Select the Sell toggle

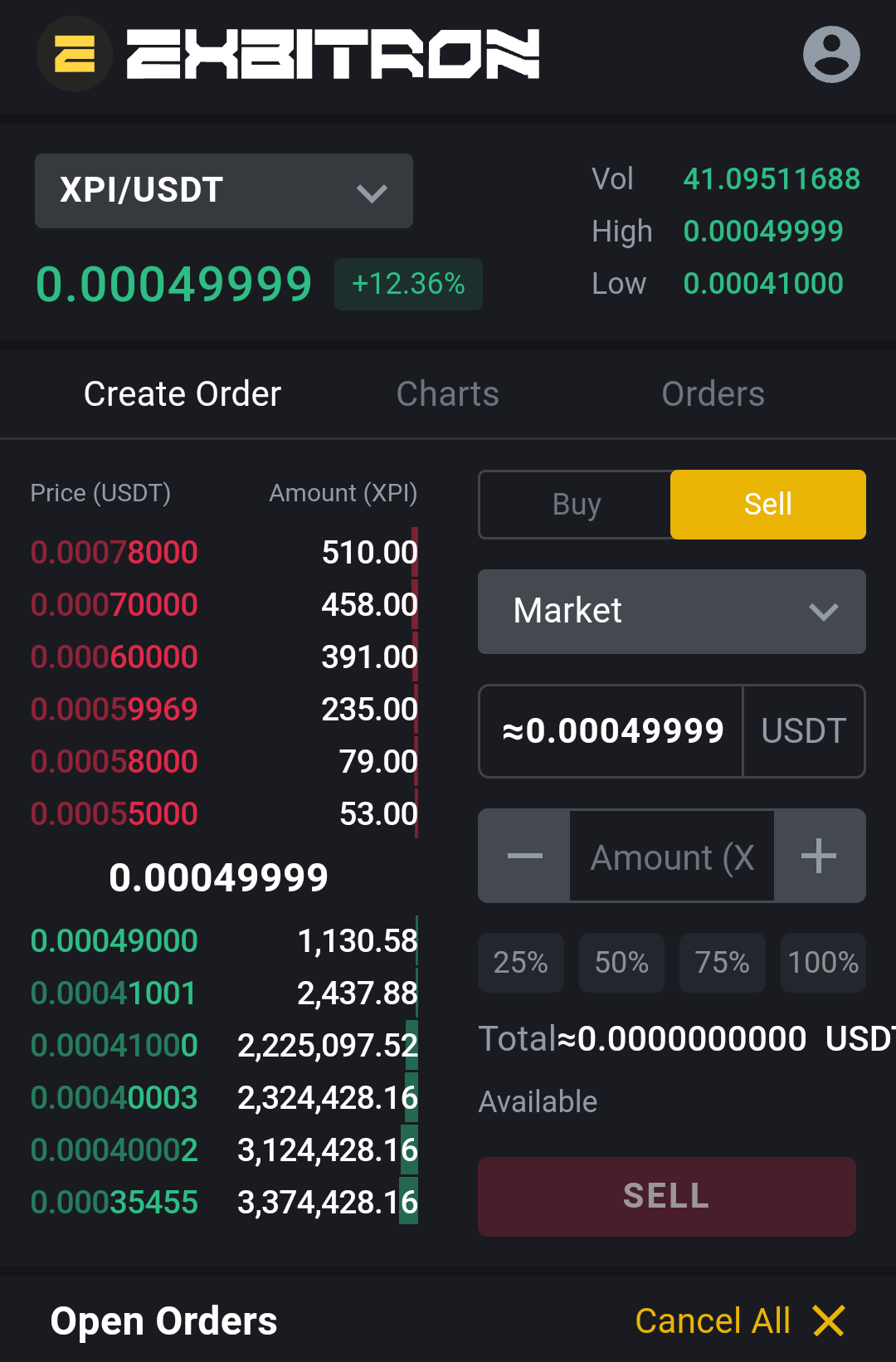pyautogui.click(x=768, y=505)
